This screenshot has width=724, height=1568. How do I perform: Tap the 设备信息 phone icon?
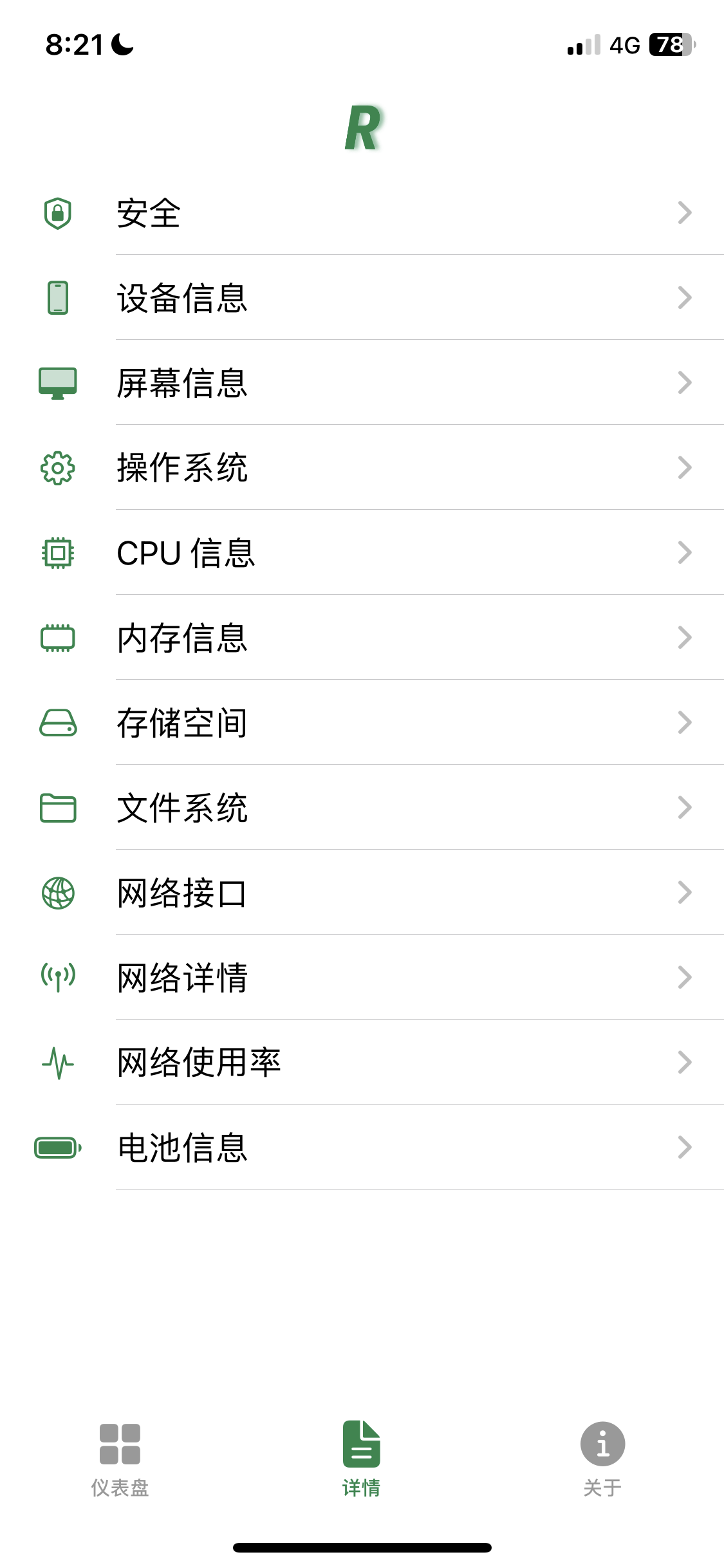point(57,297)
